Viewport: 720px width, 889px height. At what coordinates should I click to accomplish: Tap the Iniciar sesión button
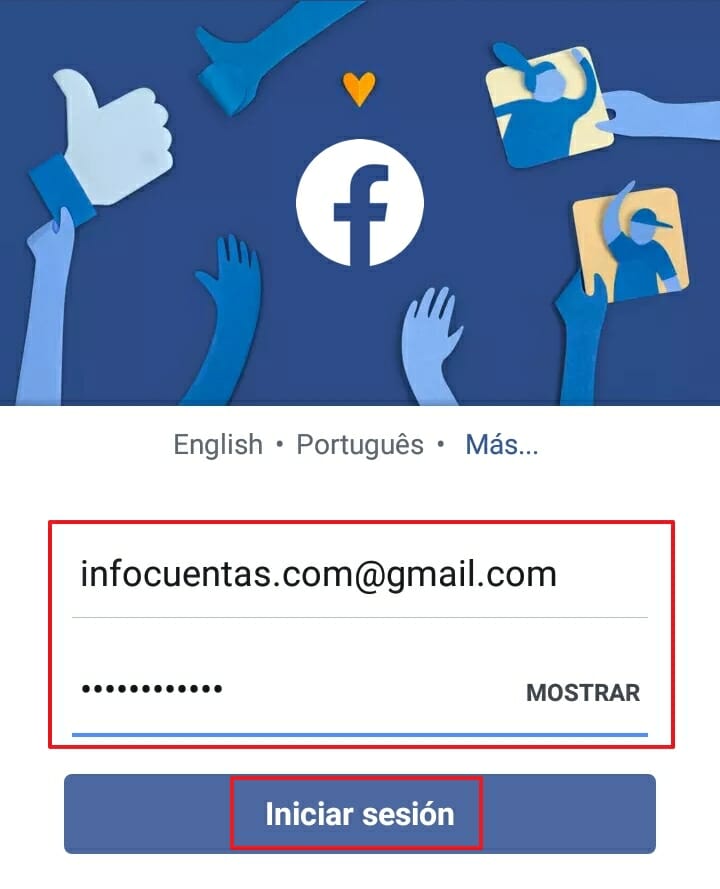point(359,814)
